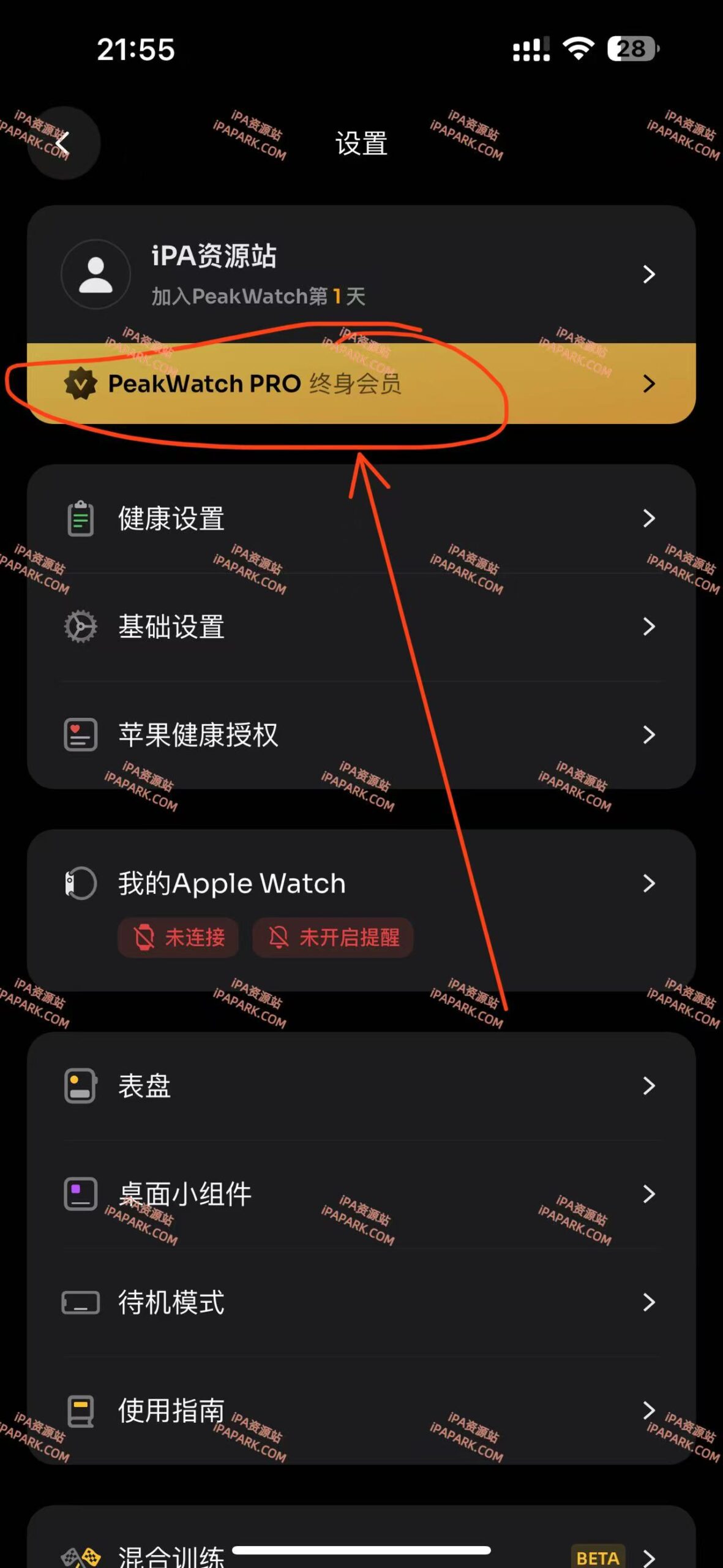Image resolution: width=723 pixels, height=1568 pixels.
Task: Go back using the top-left arrow
Action: click(x=62, y=142)
